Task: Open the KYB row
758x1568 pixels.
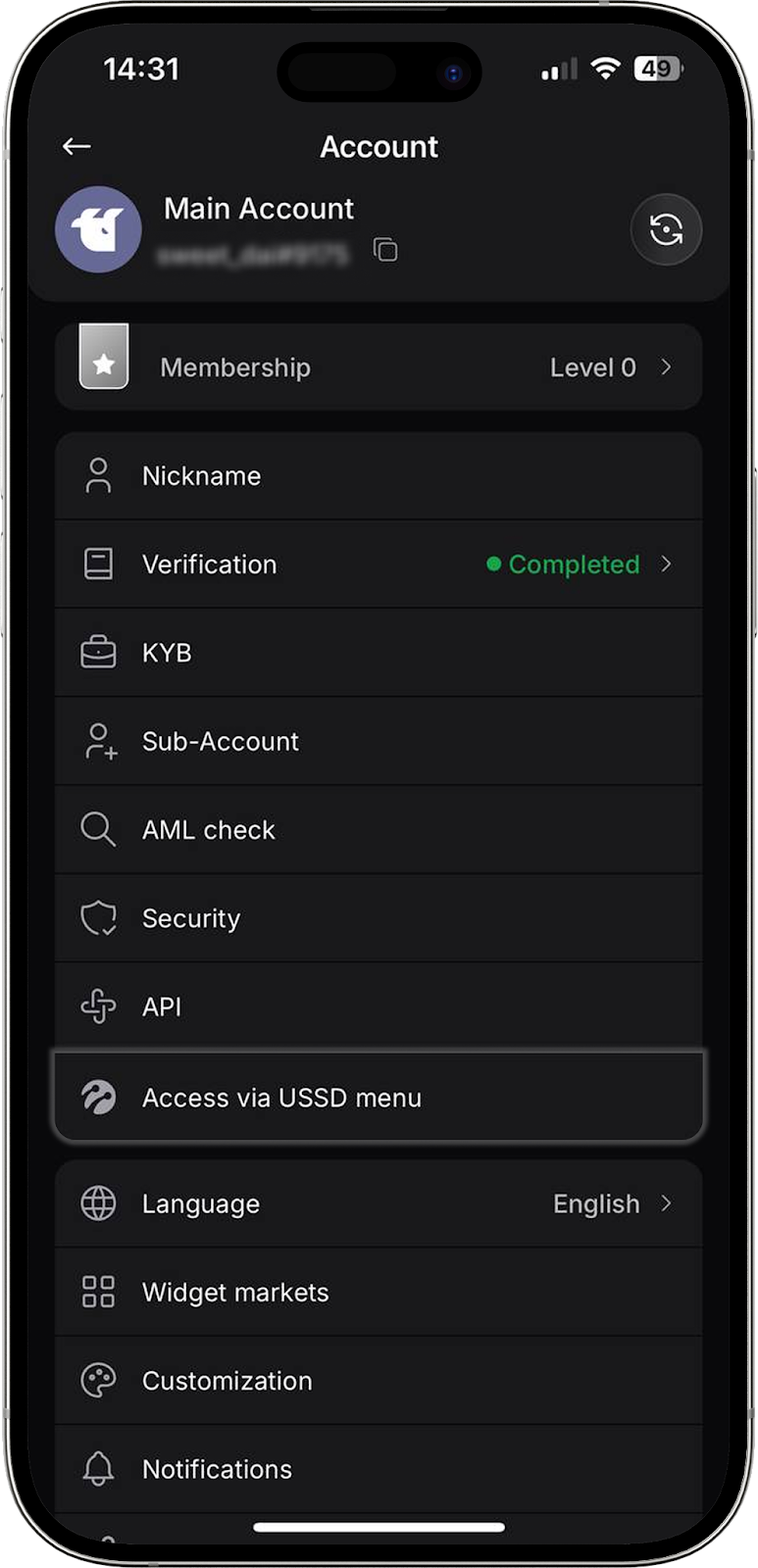Action: click(x=379, y=653)
